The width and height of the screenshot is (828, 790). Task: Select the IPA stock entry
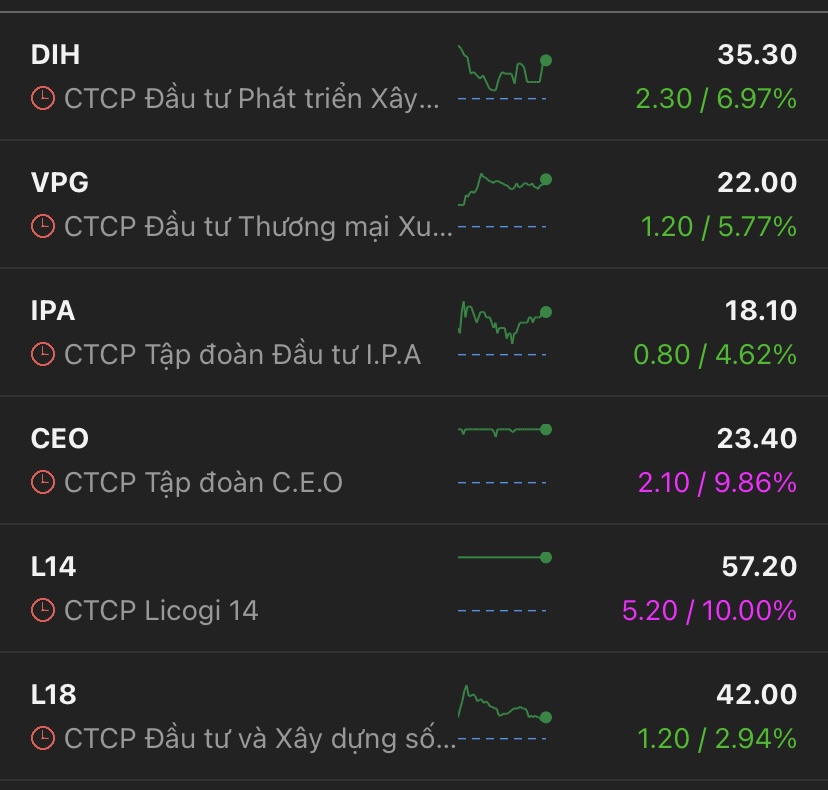pyautogui.click(x=240, y=332)
